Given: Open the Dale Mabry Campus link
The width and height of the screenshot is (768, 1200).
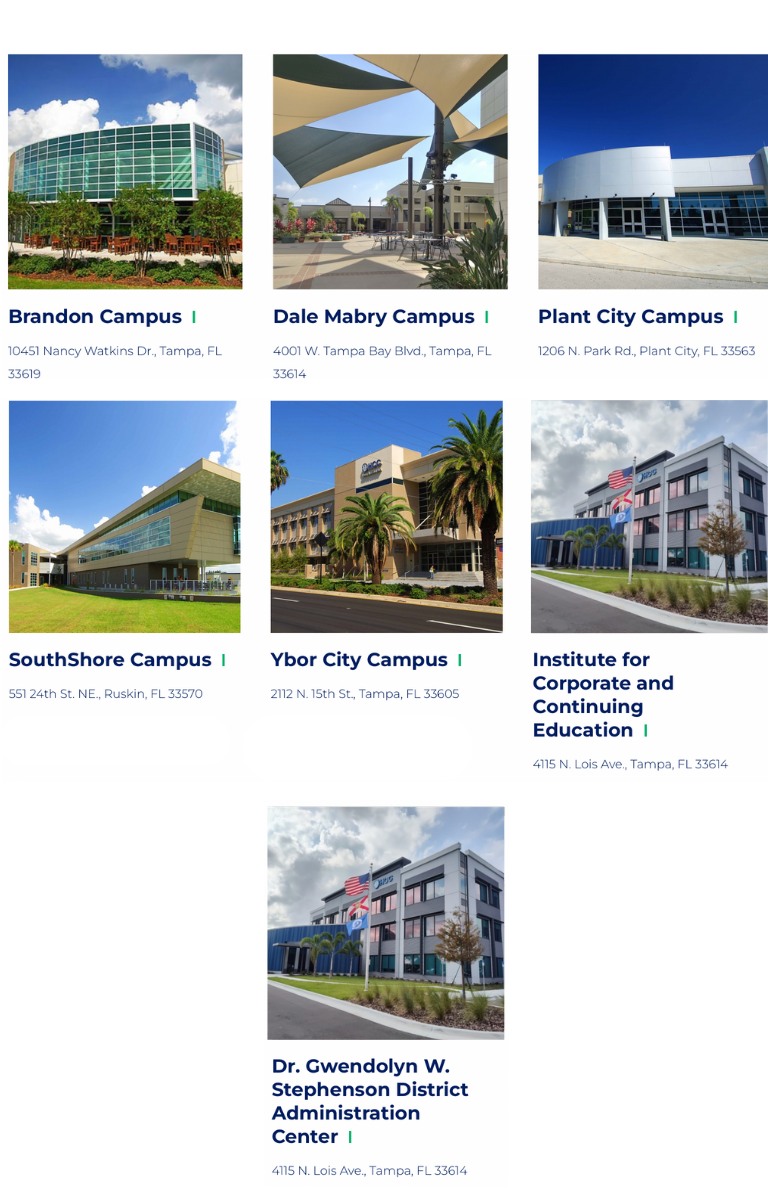Looking at the screenshot, I should pos(373,317).
